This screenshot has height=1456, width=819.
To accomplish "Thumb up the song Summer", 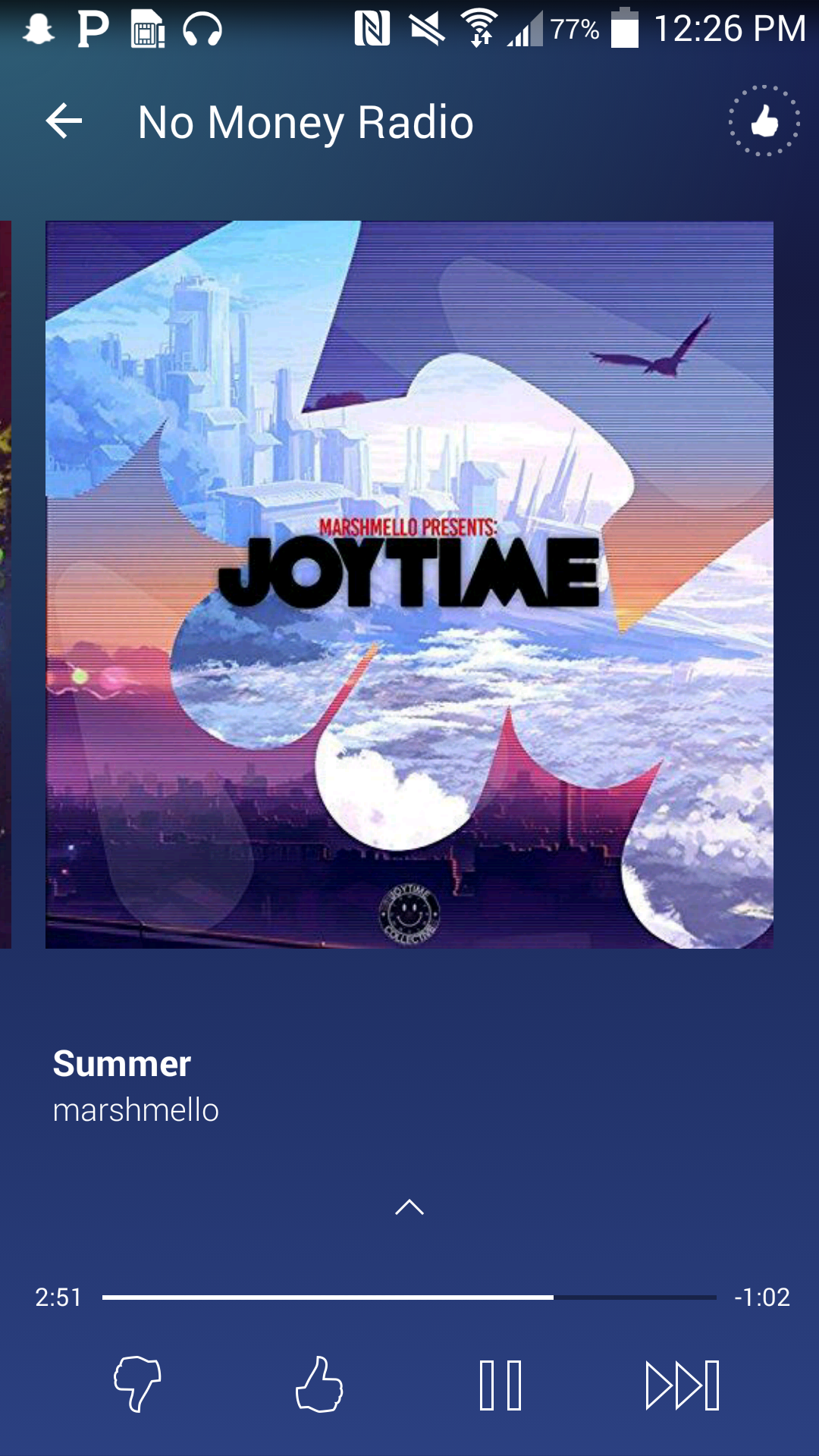I will pos(319,1384).
